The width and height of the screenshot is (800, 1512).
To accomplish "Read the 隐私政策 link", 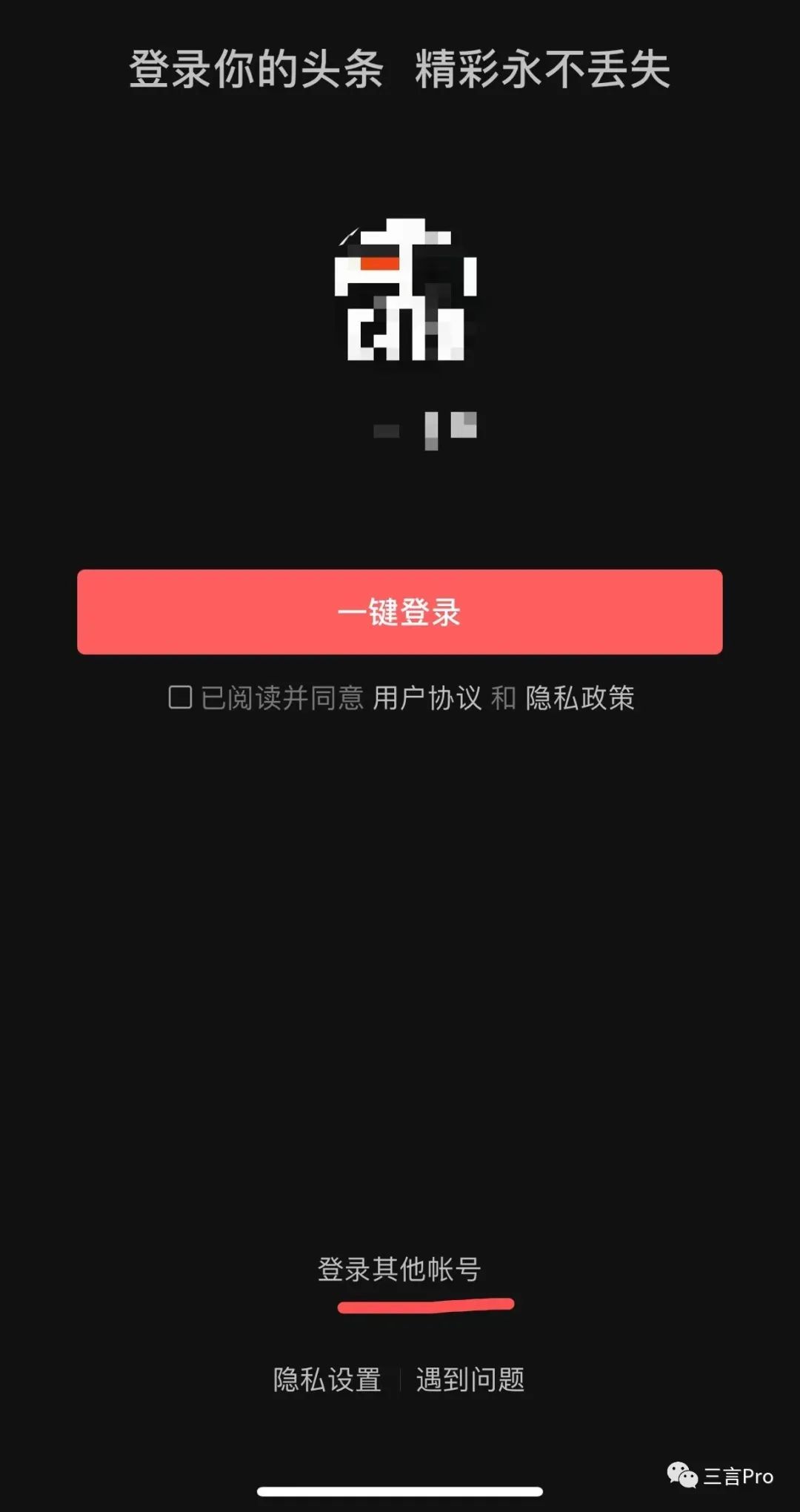I will click(580, 698).
